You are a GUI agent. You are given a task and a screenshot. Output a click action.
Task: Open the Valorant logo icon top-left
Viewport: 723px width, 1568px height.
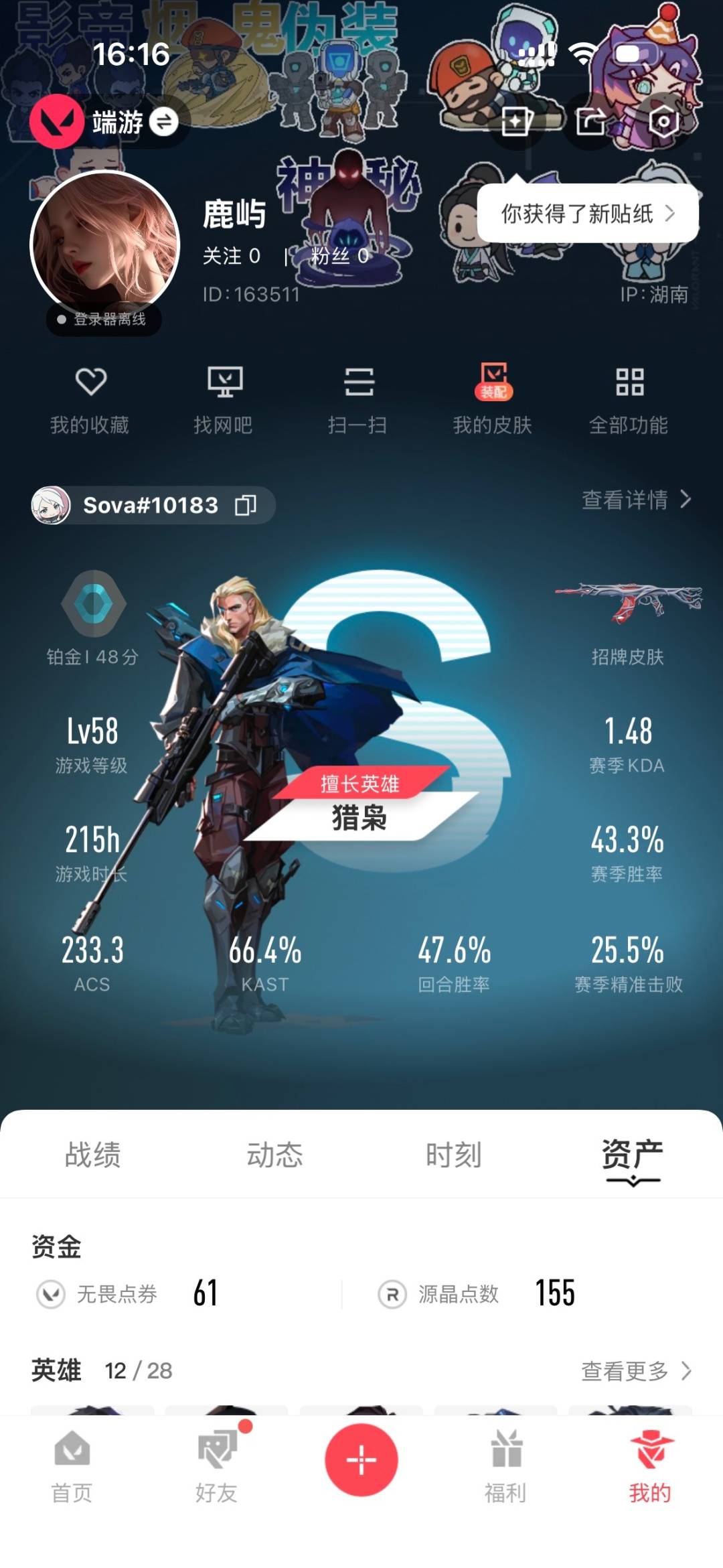tap(56, 123)
